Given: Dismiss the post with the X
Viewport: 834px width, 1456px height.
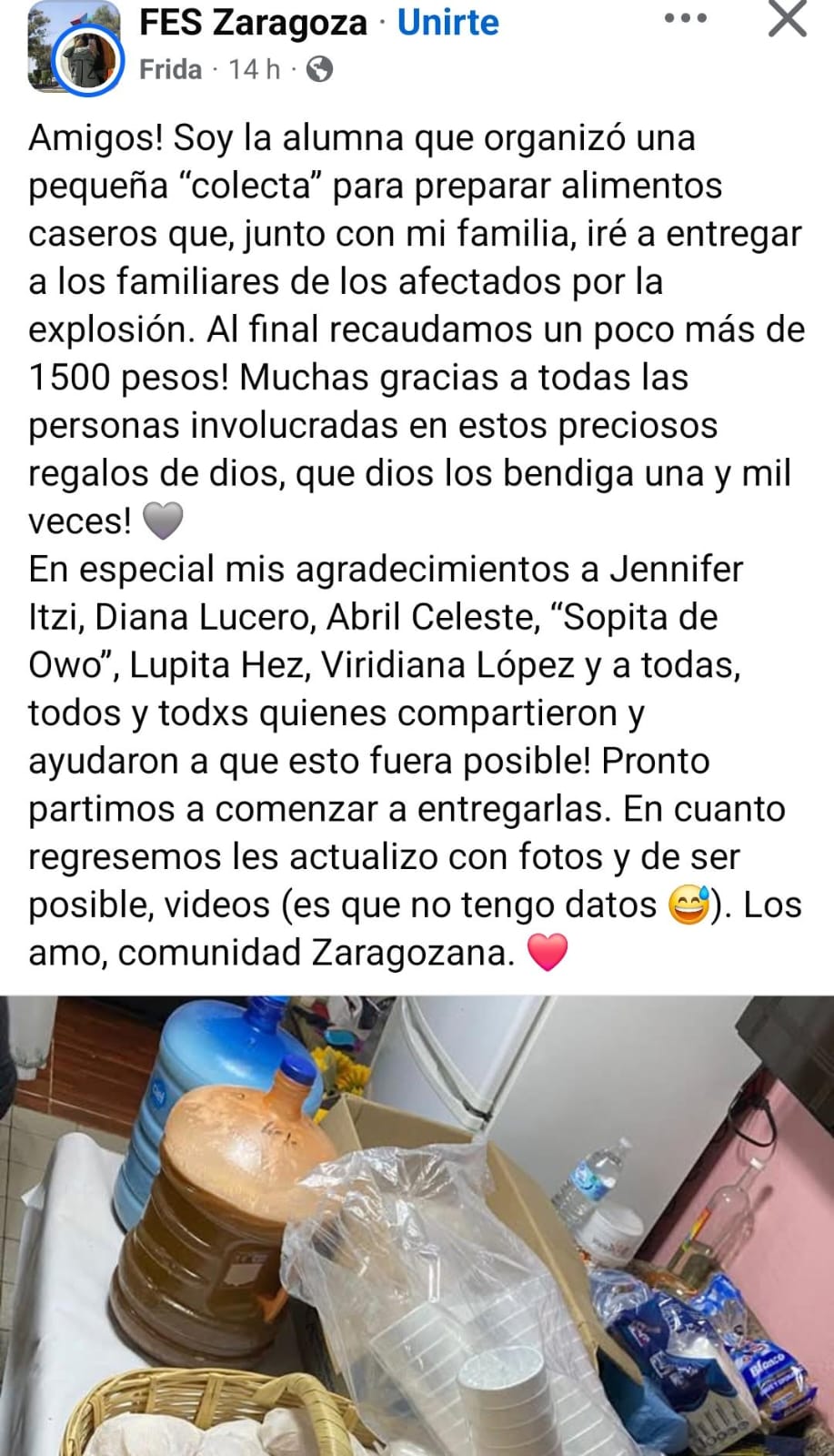Looking at the screenshot, I should point(787,19).
